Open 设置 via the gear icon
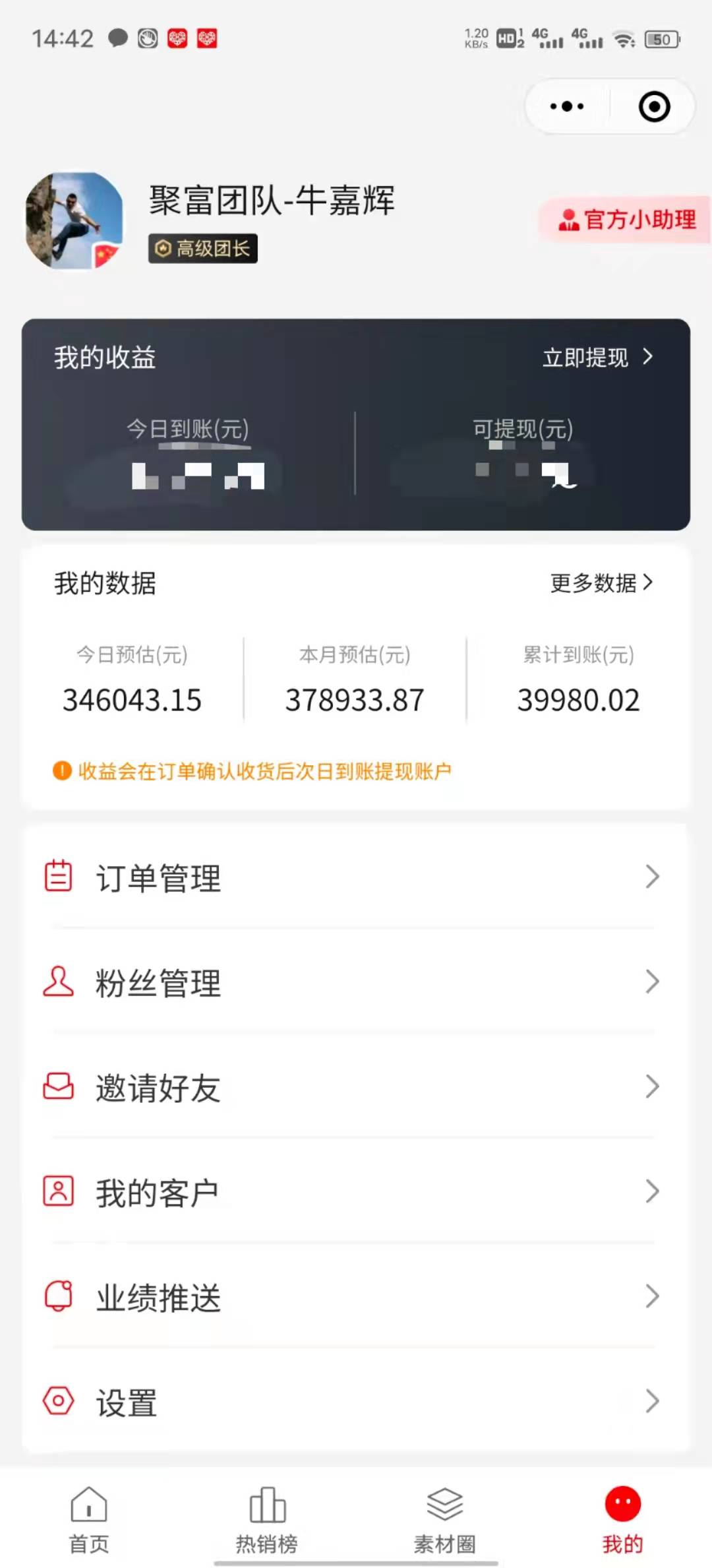This screenshot has width=712, height=1568. coord(59,1401)
